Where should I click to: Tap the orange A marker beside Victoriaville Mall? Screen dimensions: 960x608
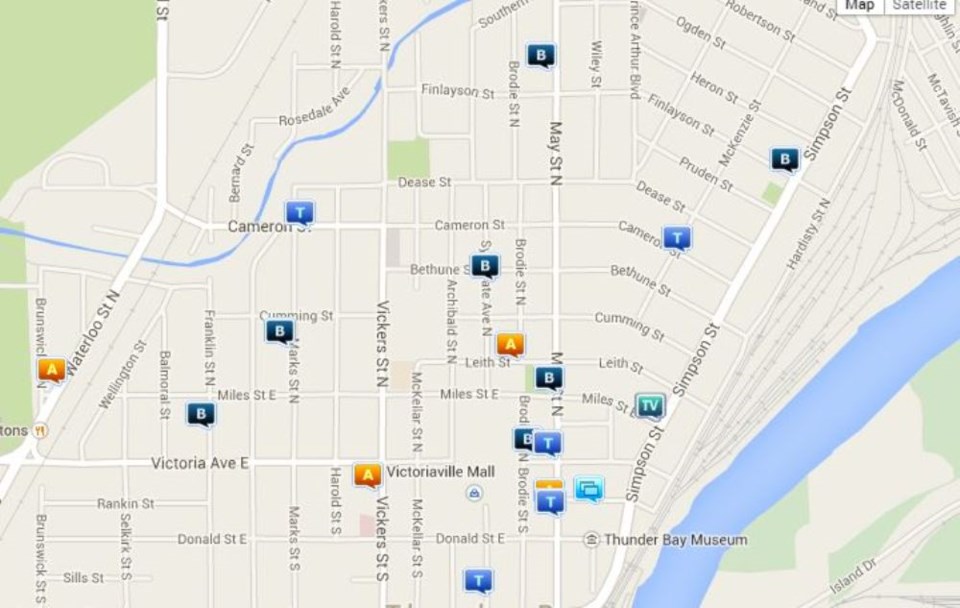(x=368, y=475)
